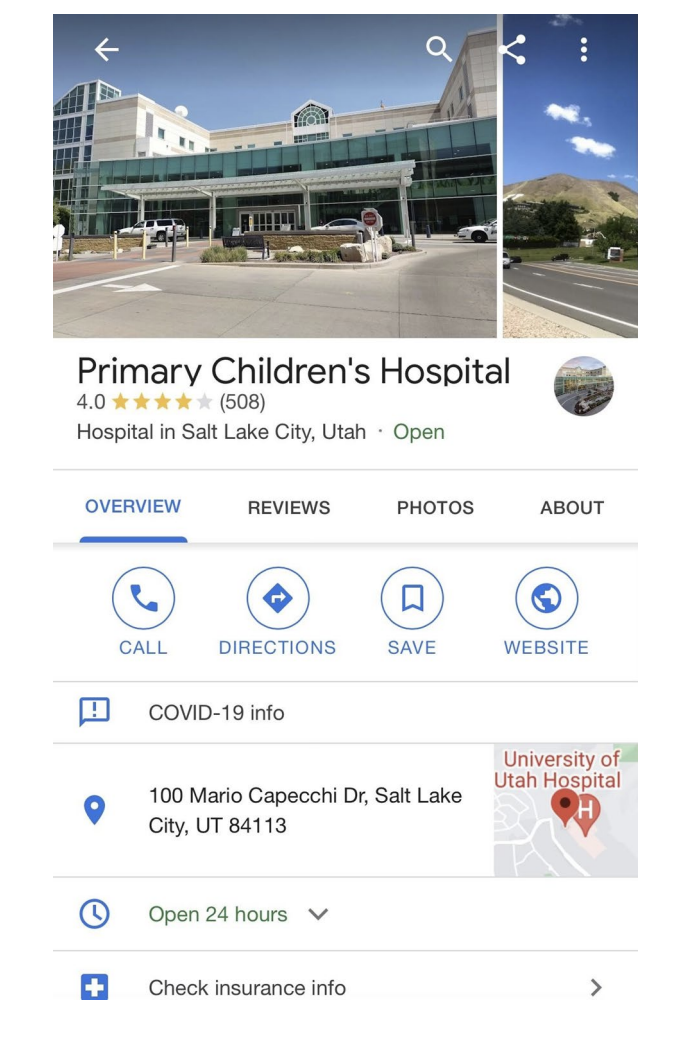Open the round hospital profile thumbnail
Image resolution: width=676 pixels, height=1046 pixels.
(583, 386)
